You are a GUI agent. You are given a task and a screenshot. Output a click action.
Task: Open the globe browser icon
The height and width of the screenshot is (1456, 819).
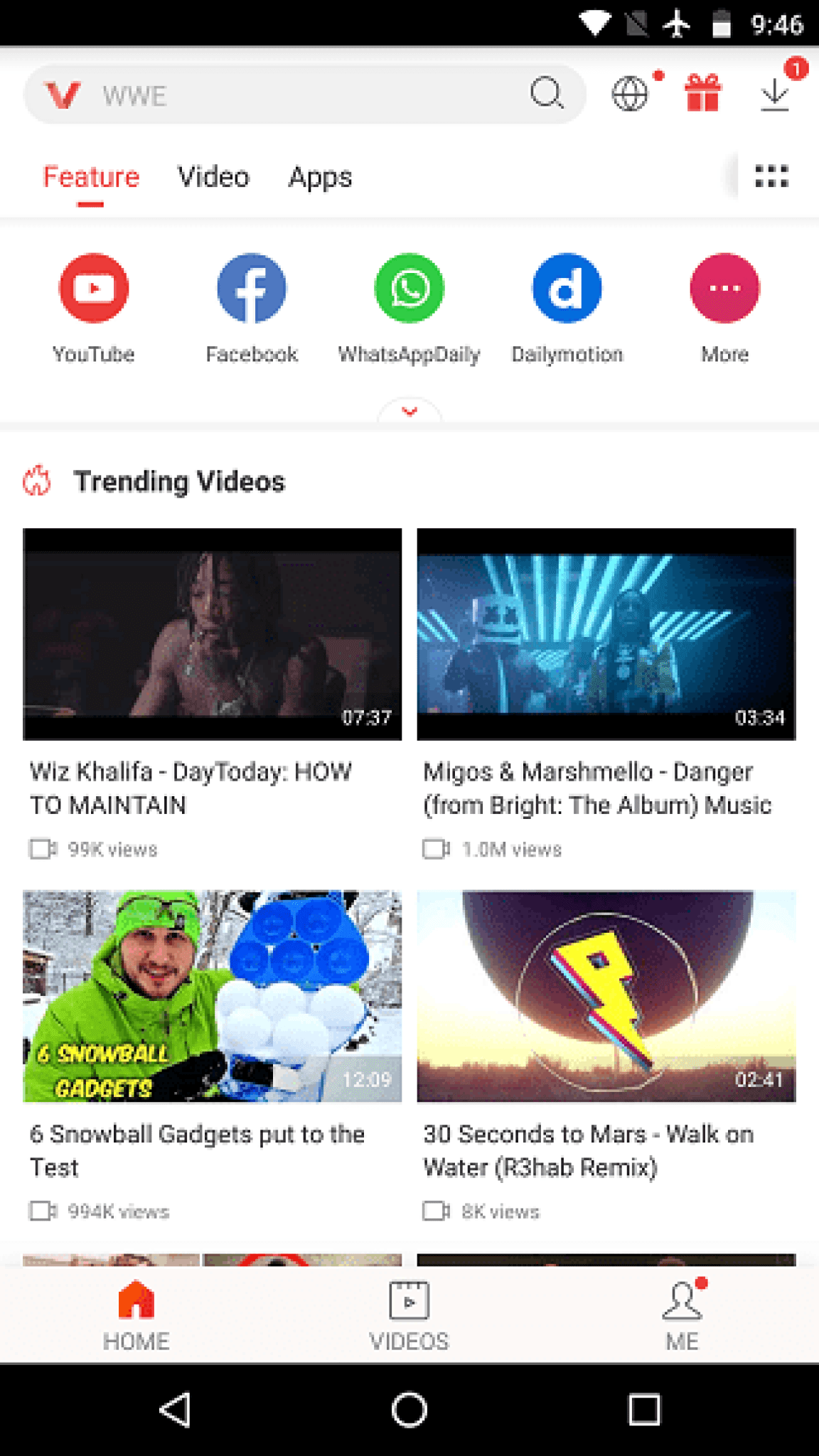(x=631, y=94)
